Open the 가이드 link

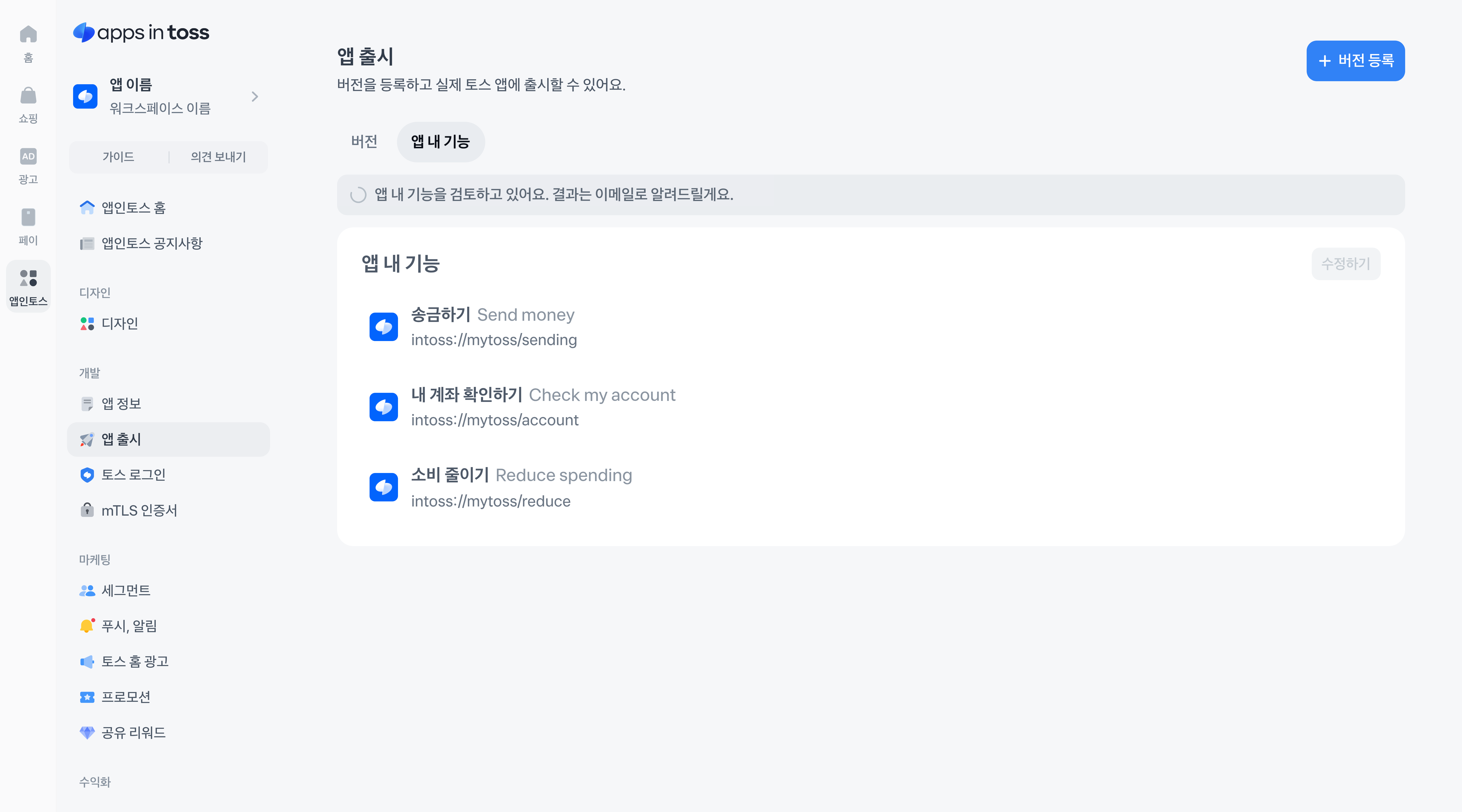point(118,157)
